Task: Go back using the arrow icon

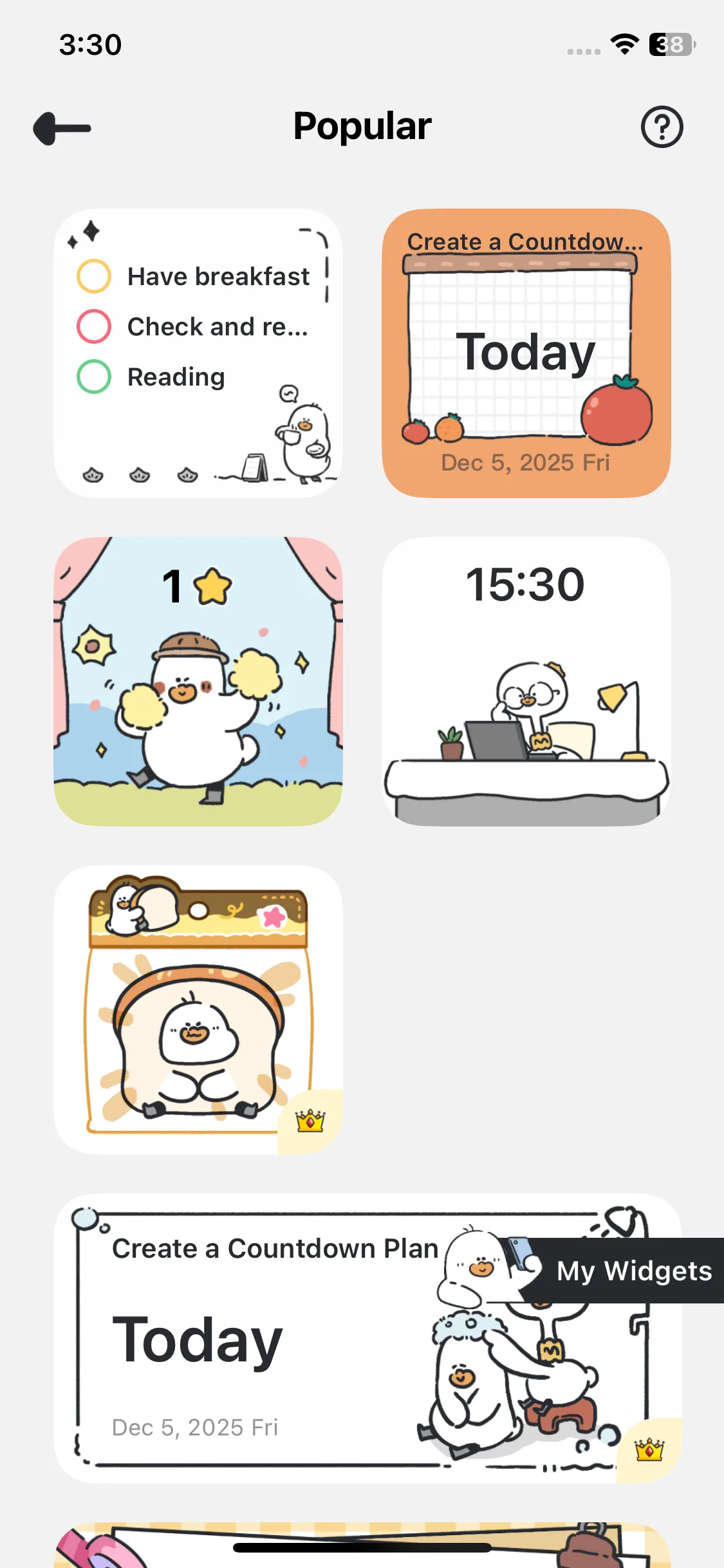Action: point(62,128)
